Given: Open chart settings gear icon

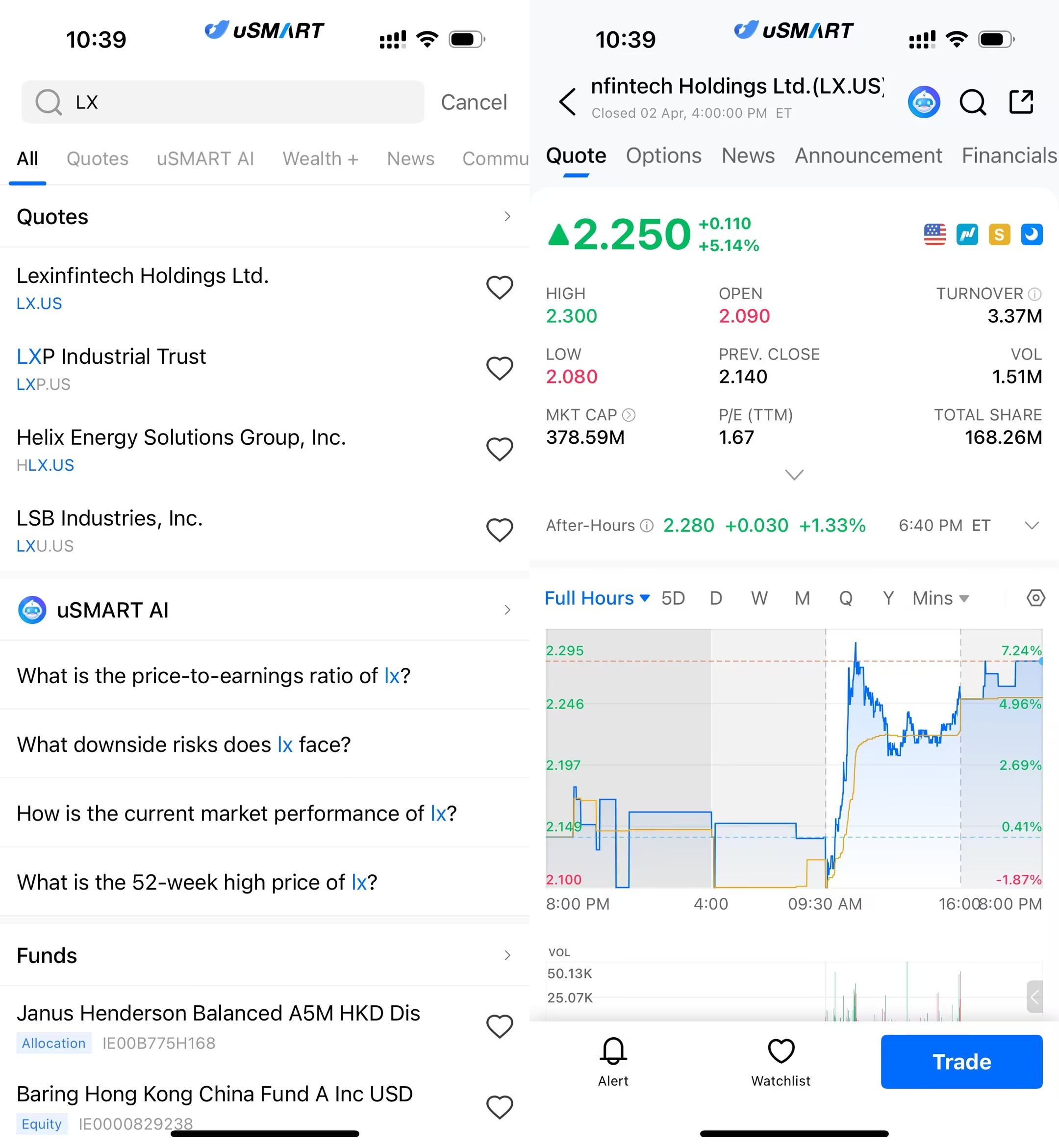Looking at the screenshot, I should (1035, 598).
